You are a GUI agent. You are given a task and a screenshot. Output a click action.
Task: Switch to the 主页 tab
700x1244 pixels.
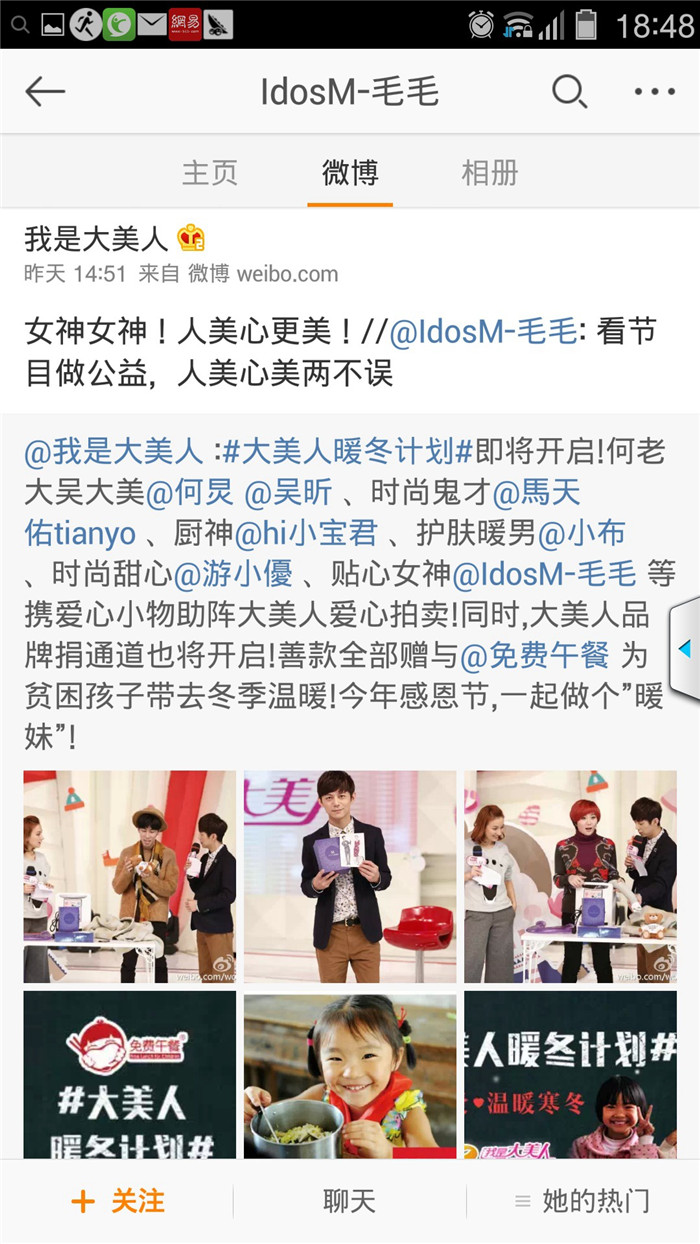point(210,172)
